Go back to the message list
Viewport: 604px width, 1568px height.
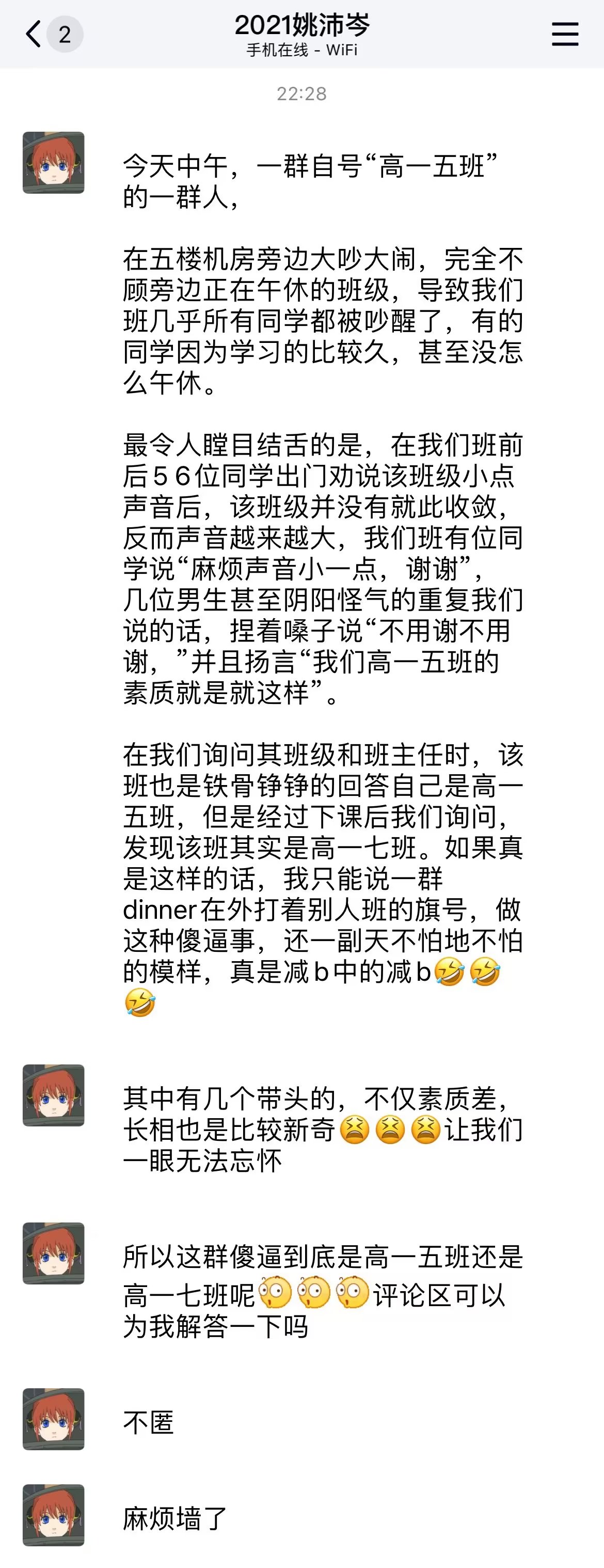[35, 34]
